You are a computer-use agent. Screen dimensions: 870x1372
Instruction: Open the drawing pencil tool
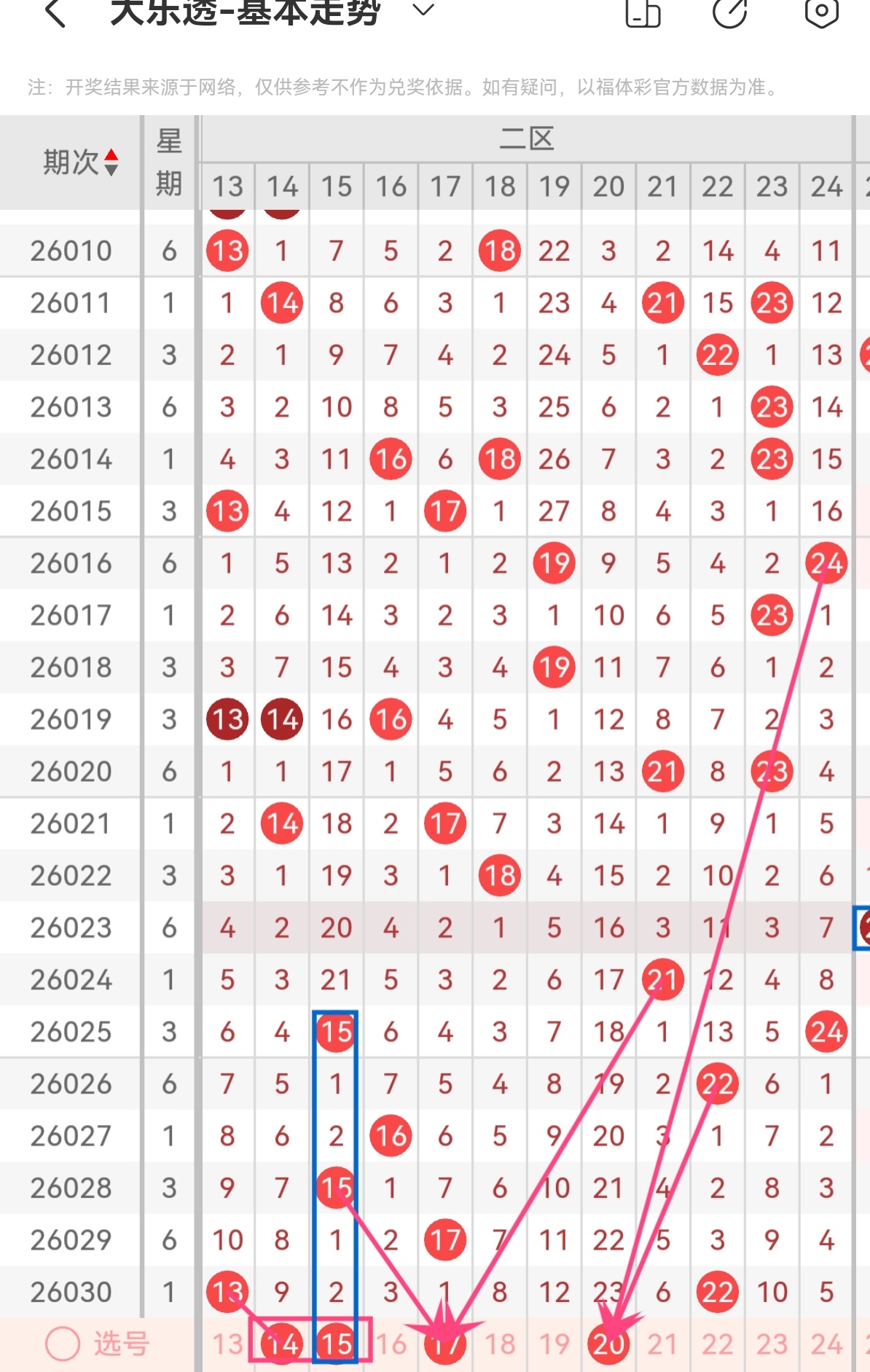pos(730,12)
